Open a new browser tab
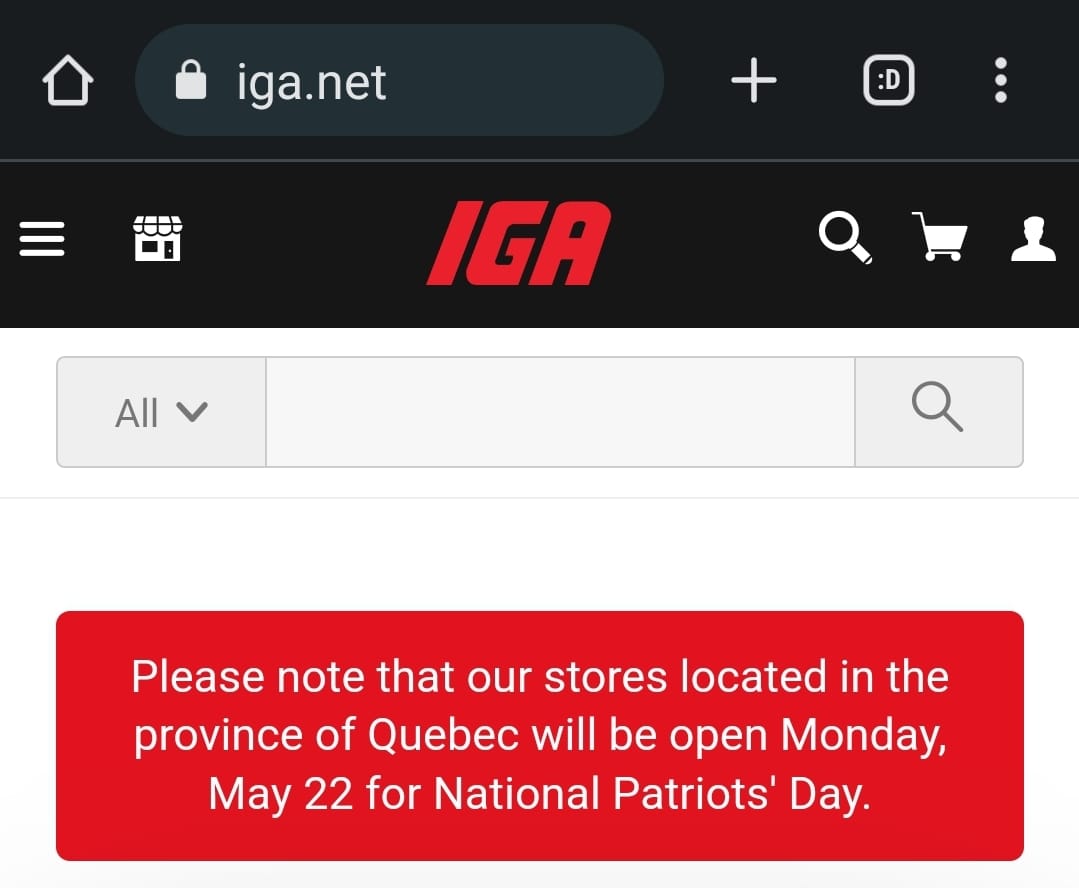 [754, 81]
